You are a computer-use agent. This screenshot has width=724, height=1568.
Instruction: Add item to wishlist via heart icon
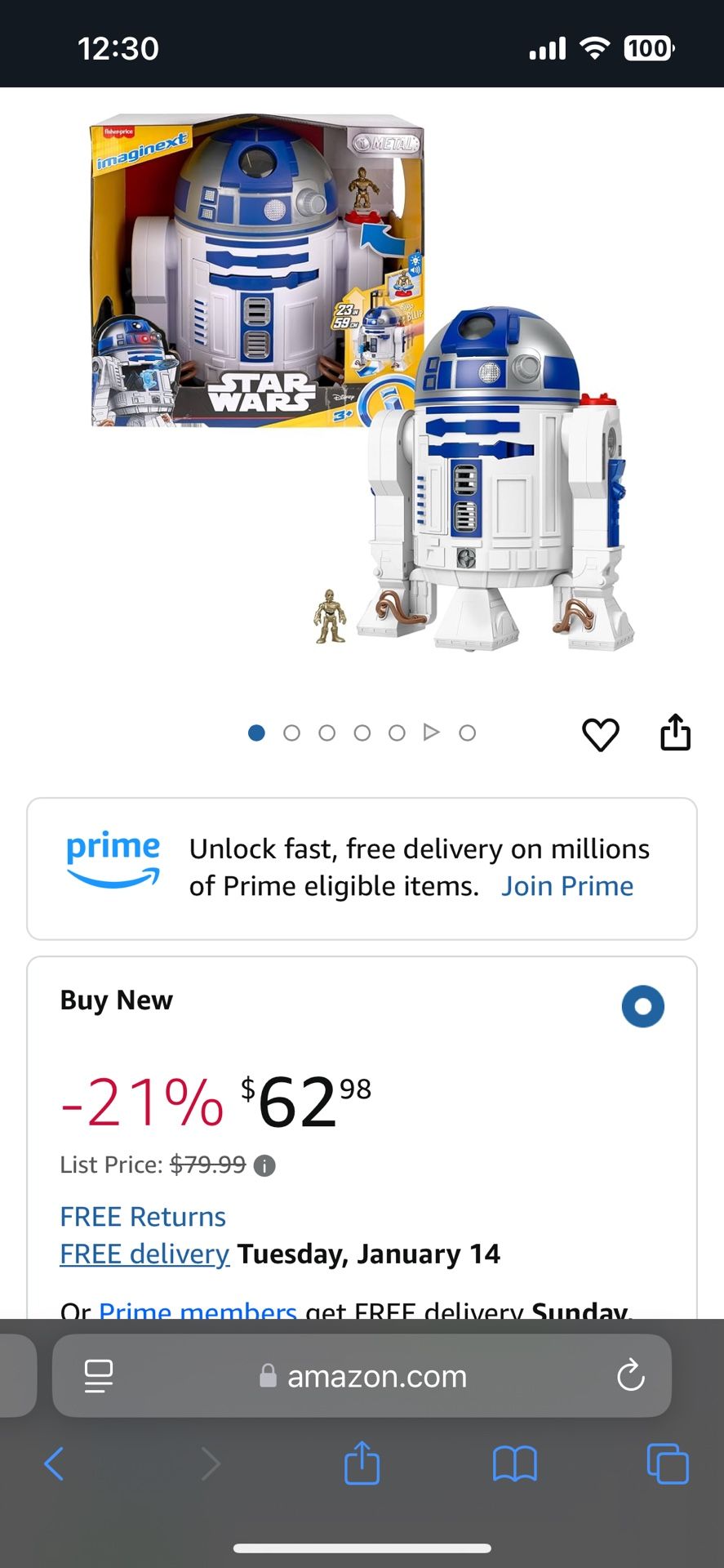tap(601, 733)
